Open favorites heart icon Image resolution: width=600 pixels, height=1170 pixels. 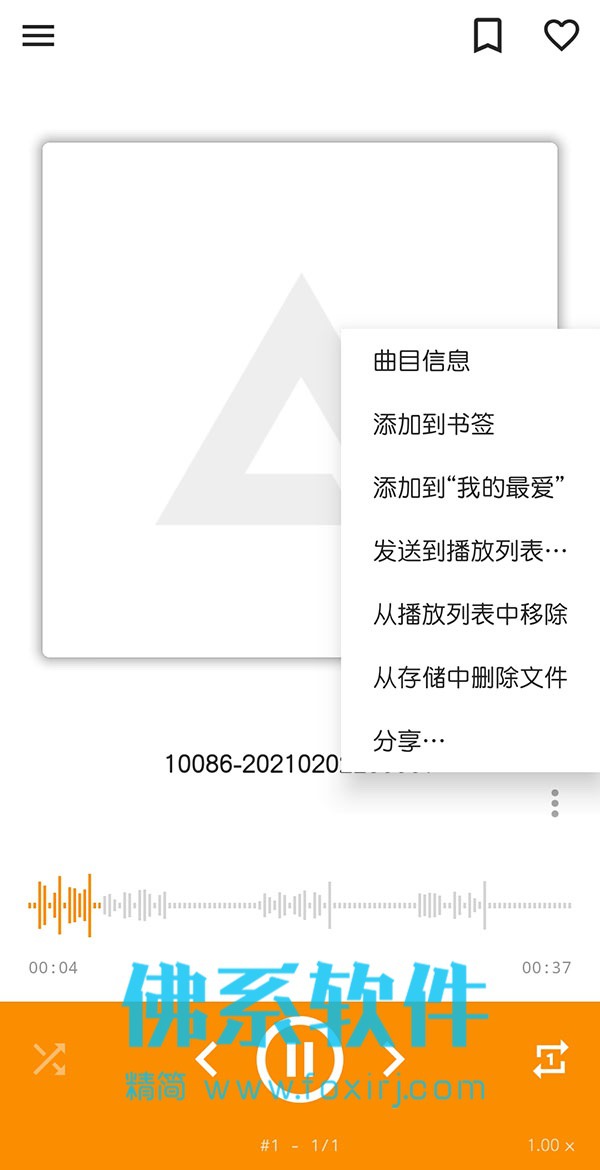[x=561, y=36]
